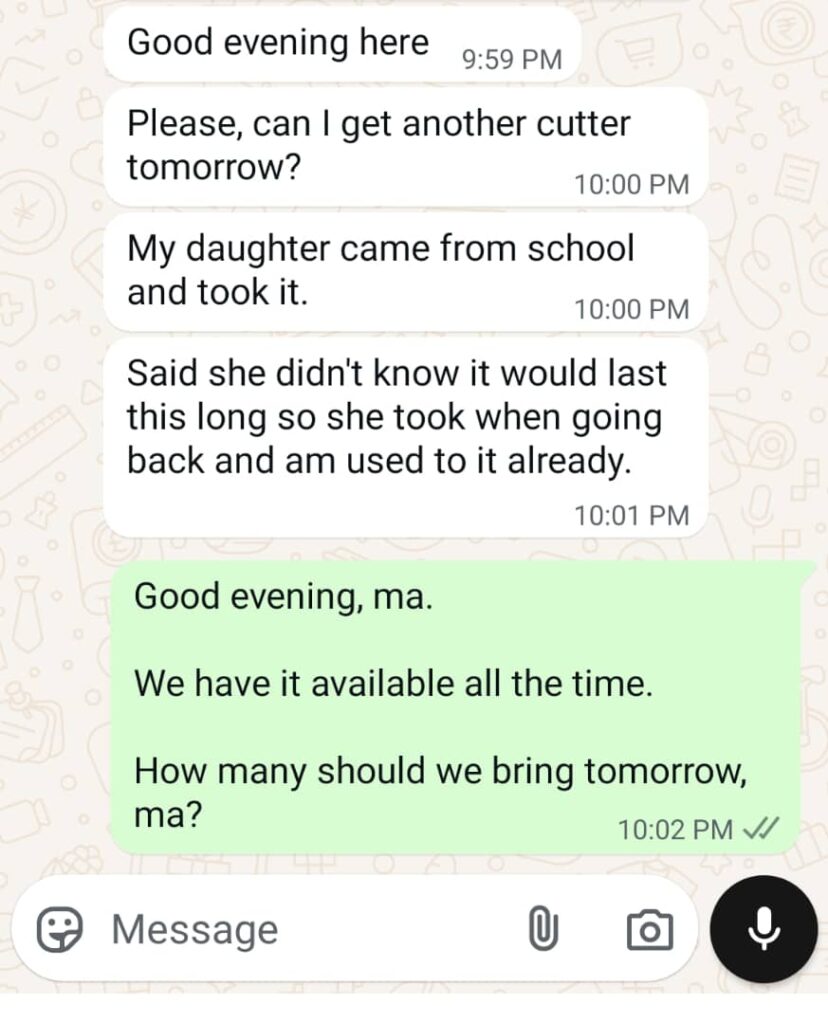This screenshot has width=828, height=1024.
Task: Open the emoji and sticker picker
Action: point(60,930)
